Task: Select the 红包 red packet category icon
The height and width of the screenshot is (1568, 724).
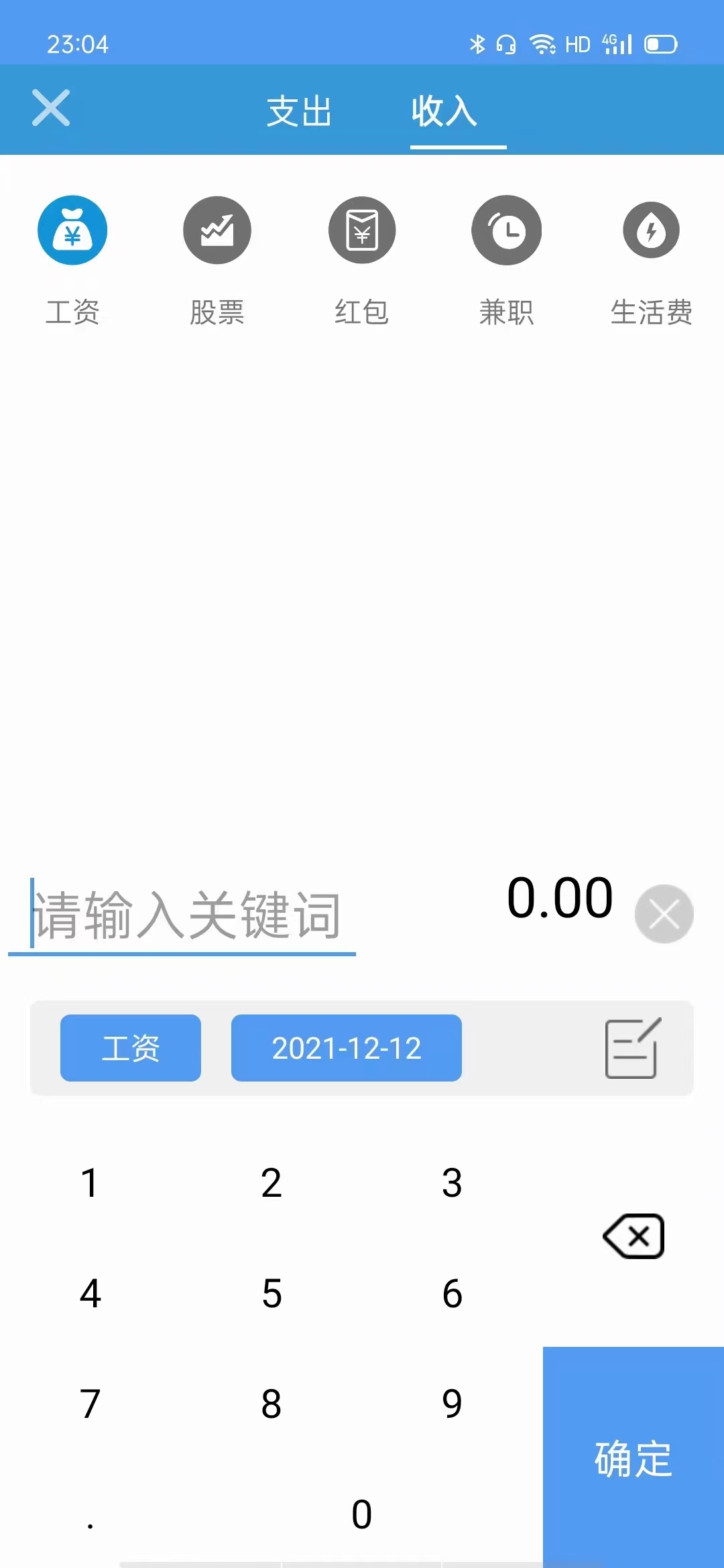Action: (x=362, y=230)
